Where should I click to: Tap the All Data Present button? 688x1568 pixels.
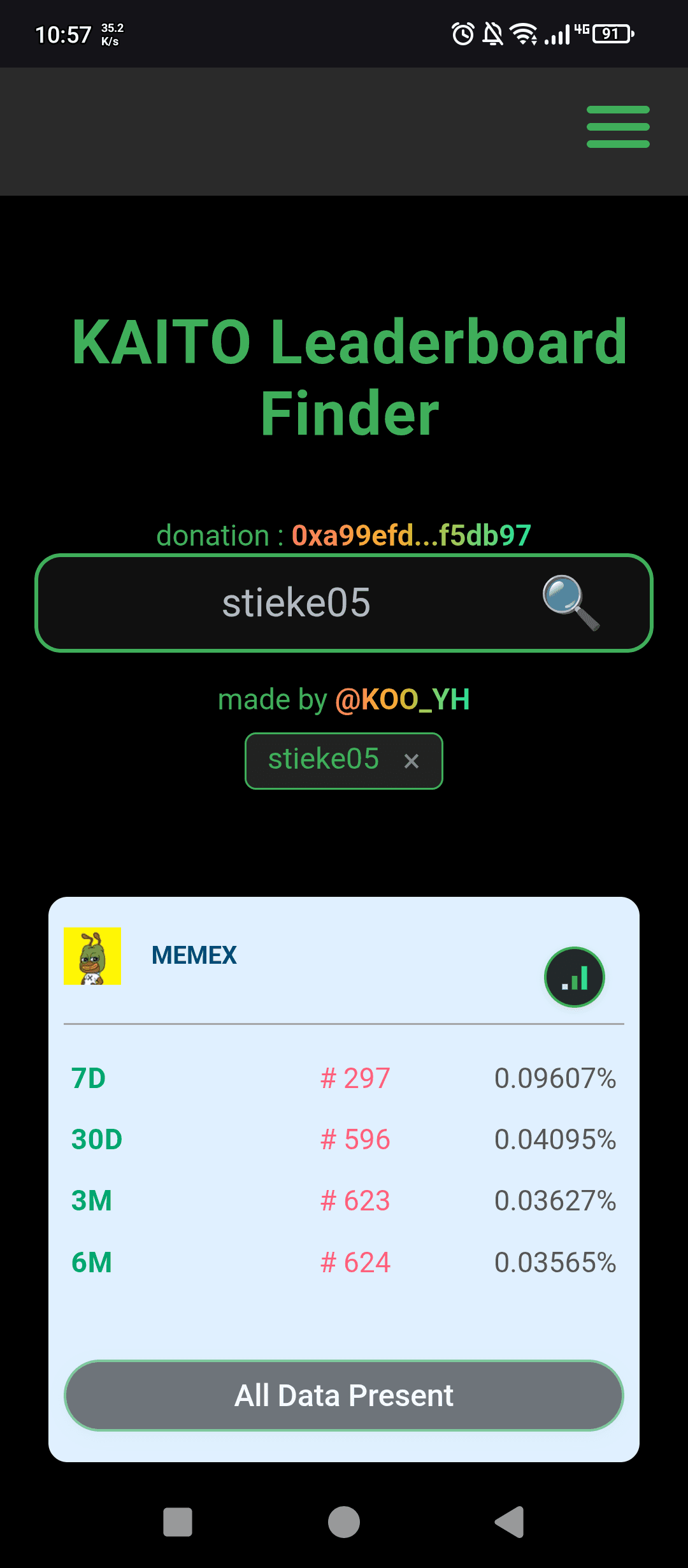click(x=344, y=1395)
